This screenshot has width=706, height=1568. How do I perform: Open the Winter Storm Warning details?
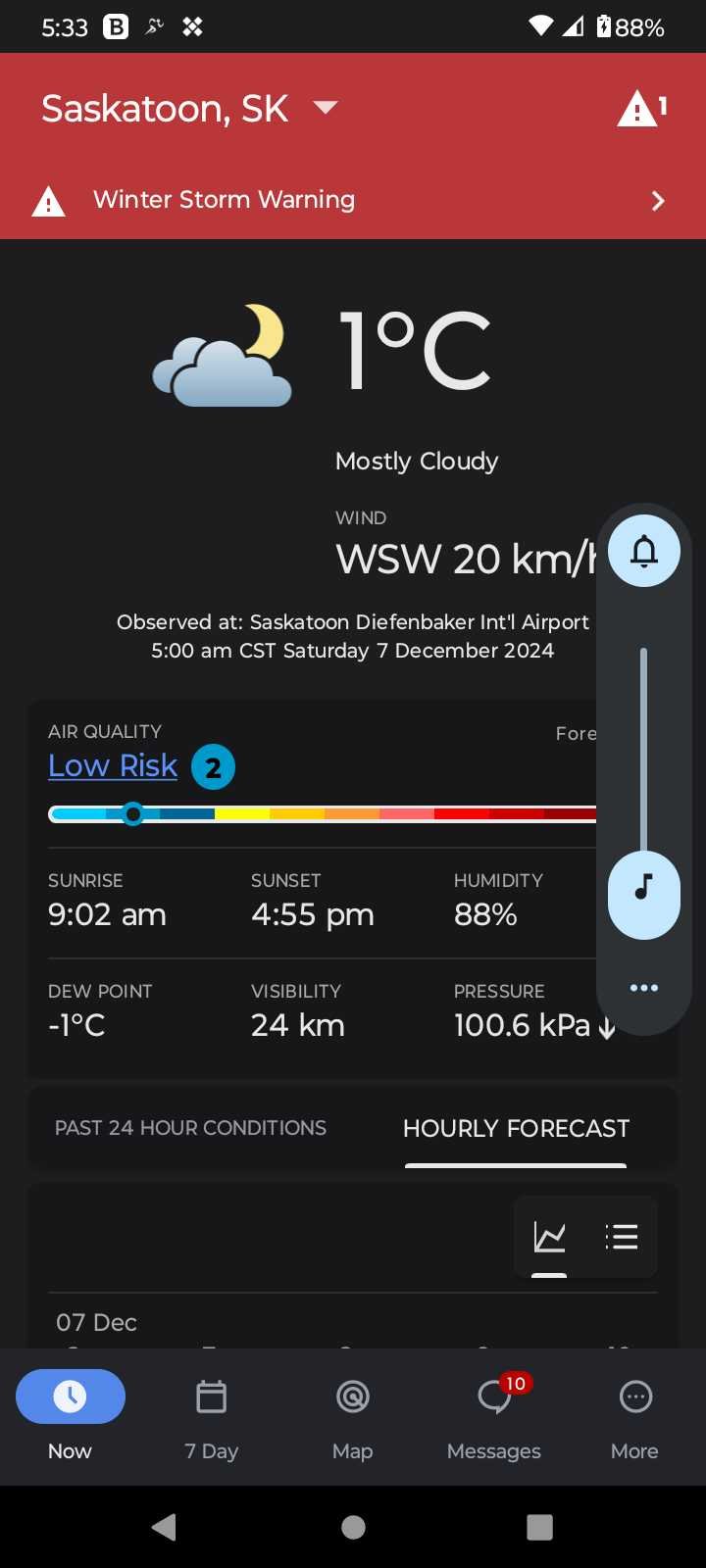pyautogui.click(x=353, y=200)
